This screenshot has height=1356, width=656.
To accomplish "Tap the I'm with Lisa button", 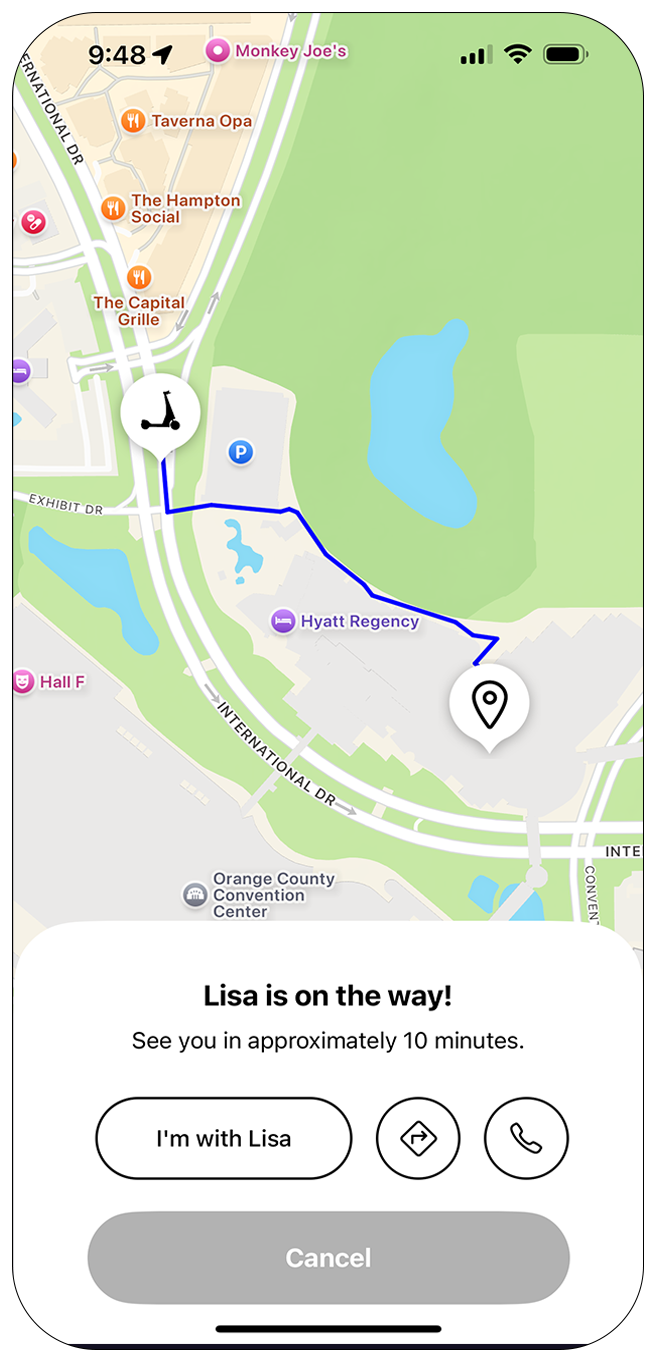I will [x=223, y=1138].
